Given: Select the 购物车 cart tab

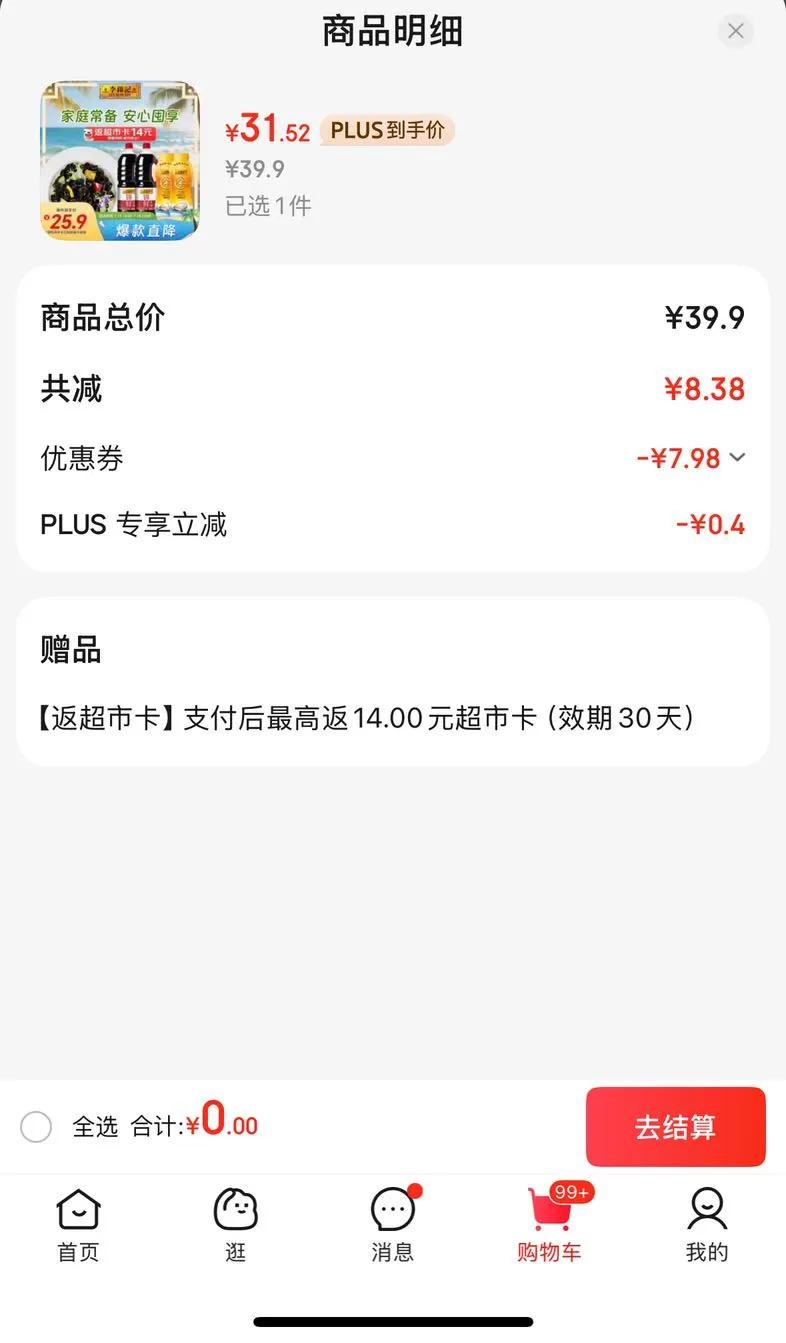Looking at the screenshot, I should click(x=549, y=1224).
